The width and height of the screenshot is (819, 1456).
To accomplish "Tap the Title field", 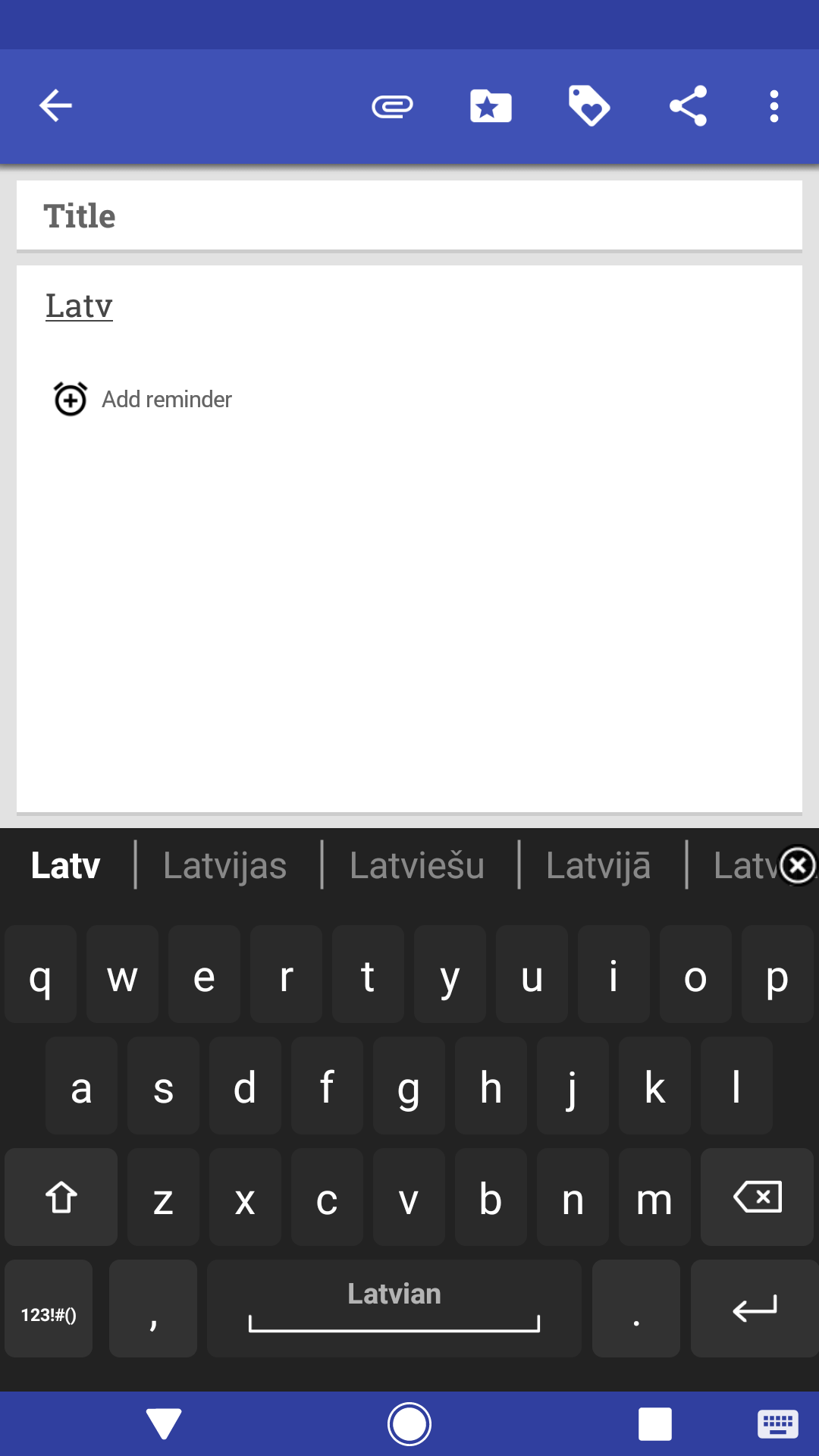I will pos(408,216).
